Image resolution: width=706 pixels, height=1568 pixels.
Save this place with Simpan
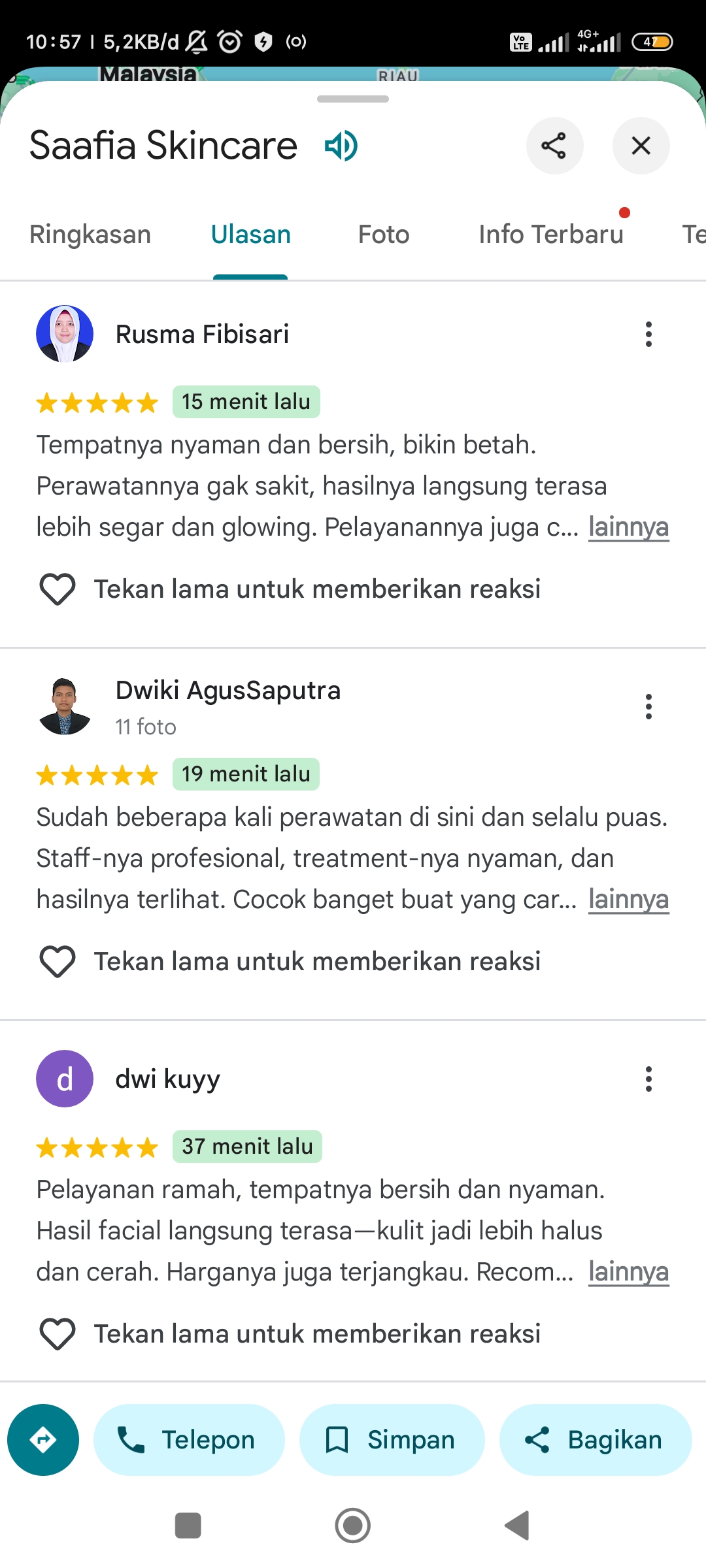point(392,1440)
